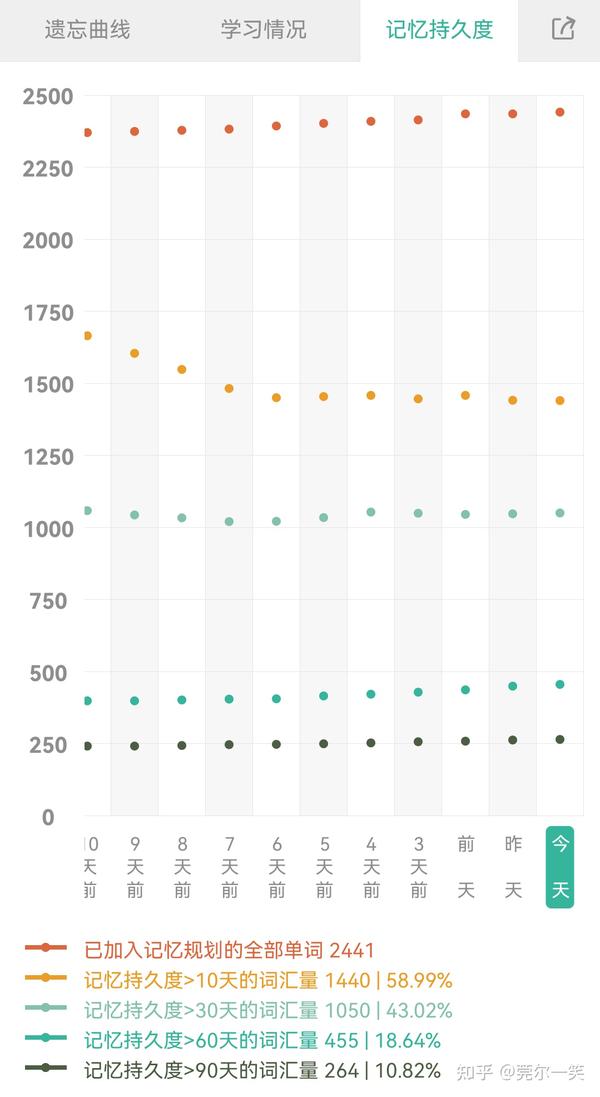The height and width of the screenshot is (1097, 600).
Task: Toggle the 已加入记忆规划的全部单词 legend series
Action: click(199, 949)
